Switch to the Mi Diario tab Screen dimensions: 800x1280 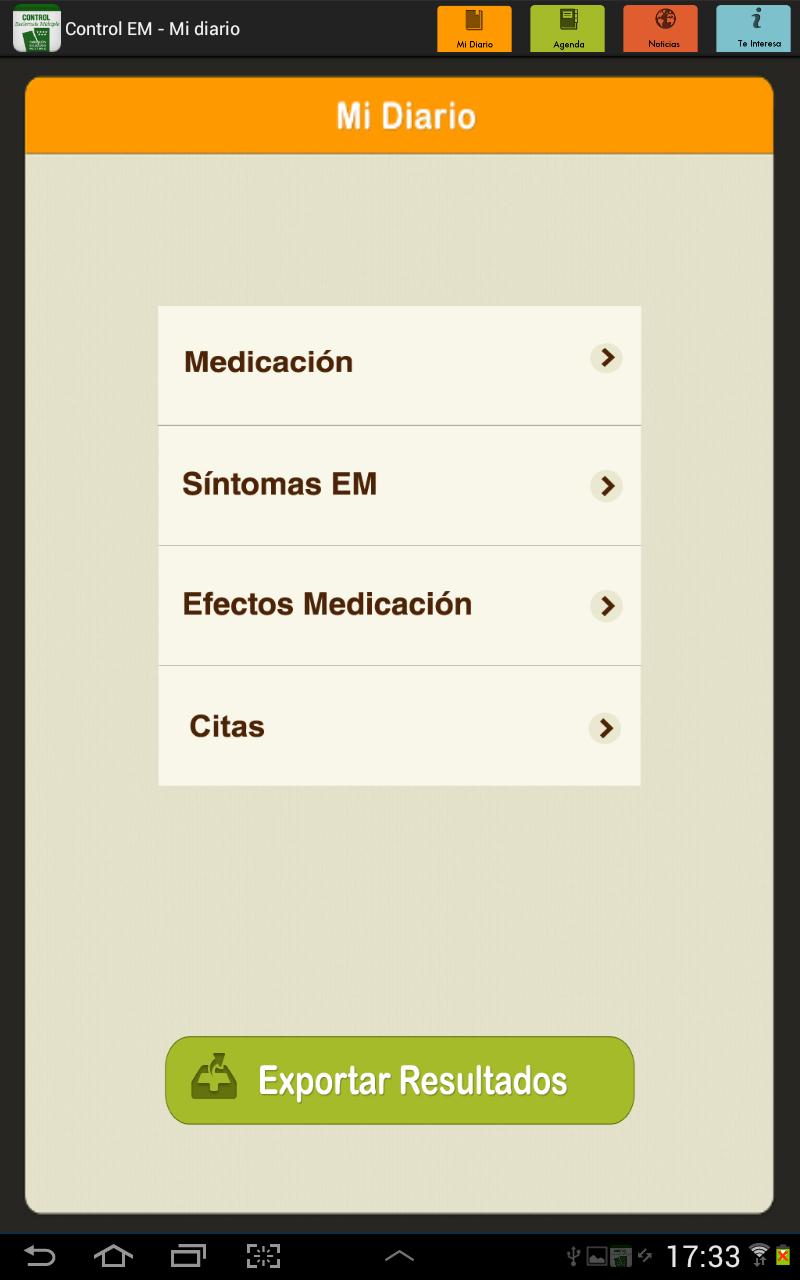coord(474,29)
